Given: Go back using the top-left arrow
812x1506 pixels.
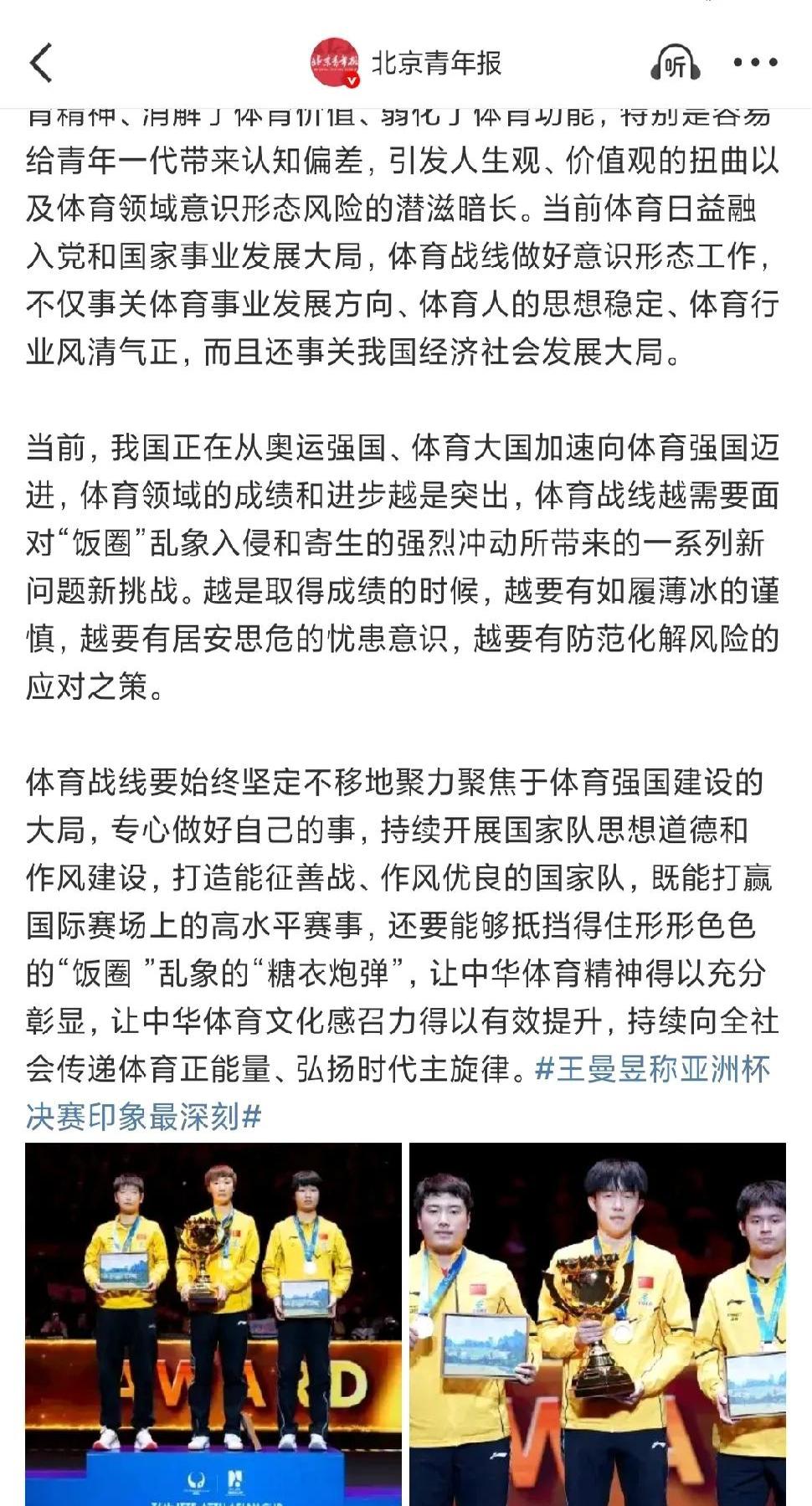Looking at the screenshot, I should 40,63.
